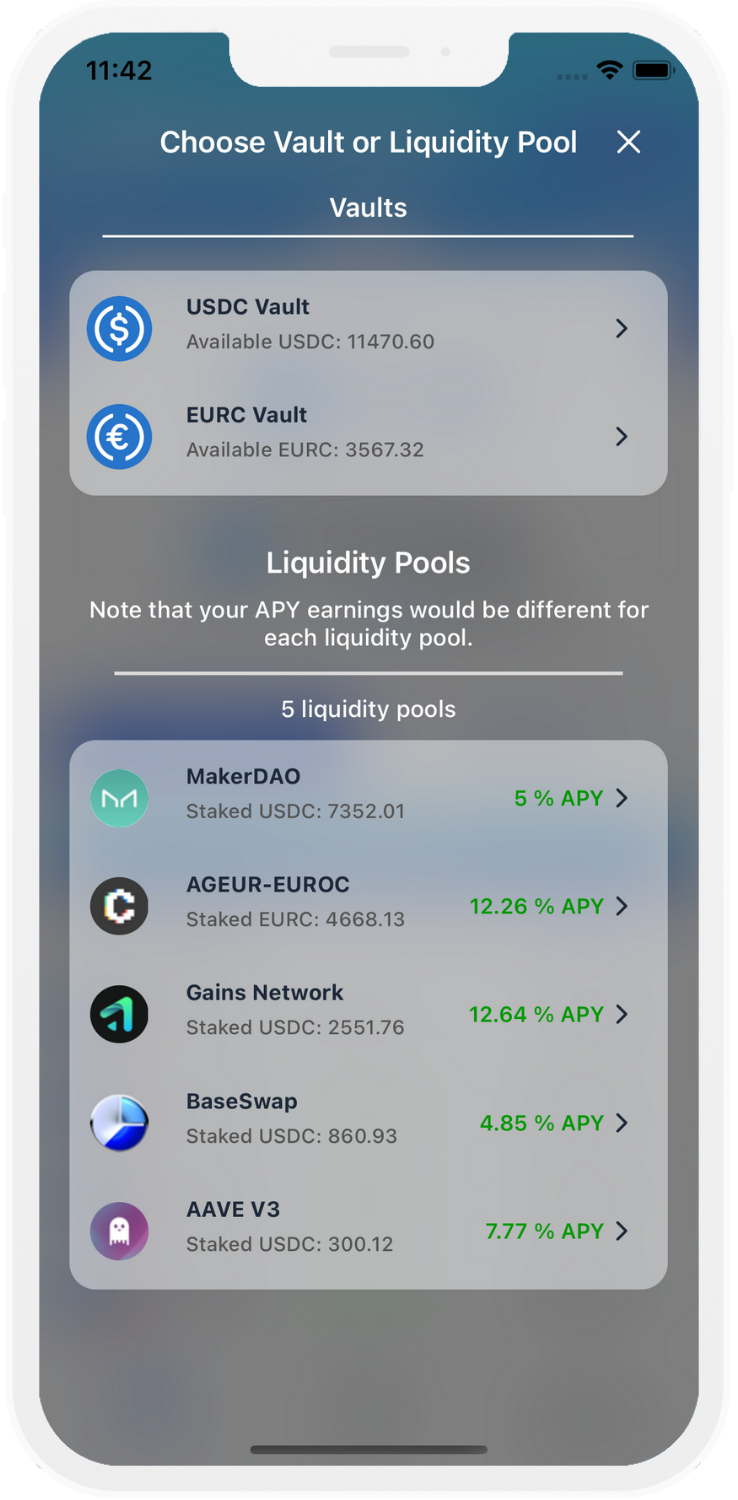This screenshot has height=1500, width=738.
Task: Select the Gains Network arrow logo
Action: pyautogui.click(x=119, y=1014)
